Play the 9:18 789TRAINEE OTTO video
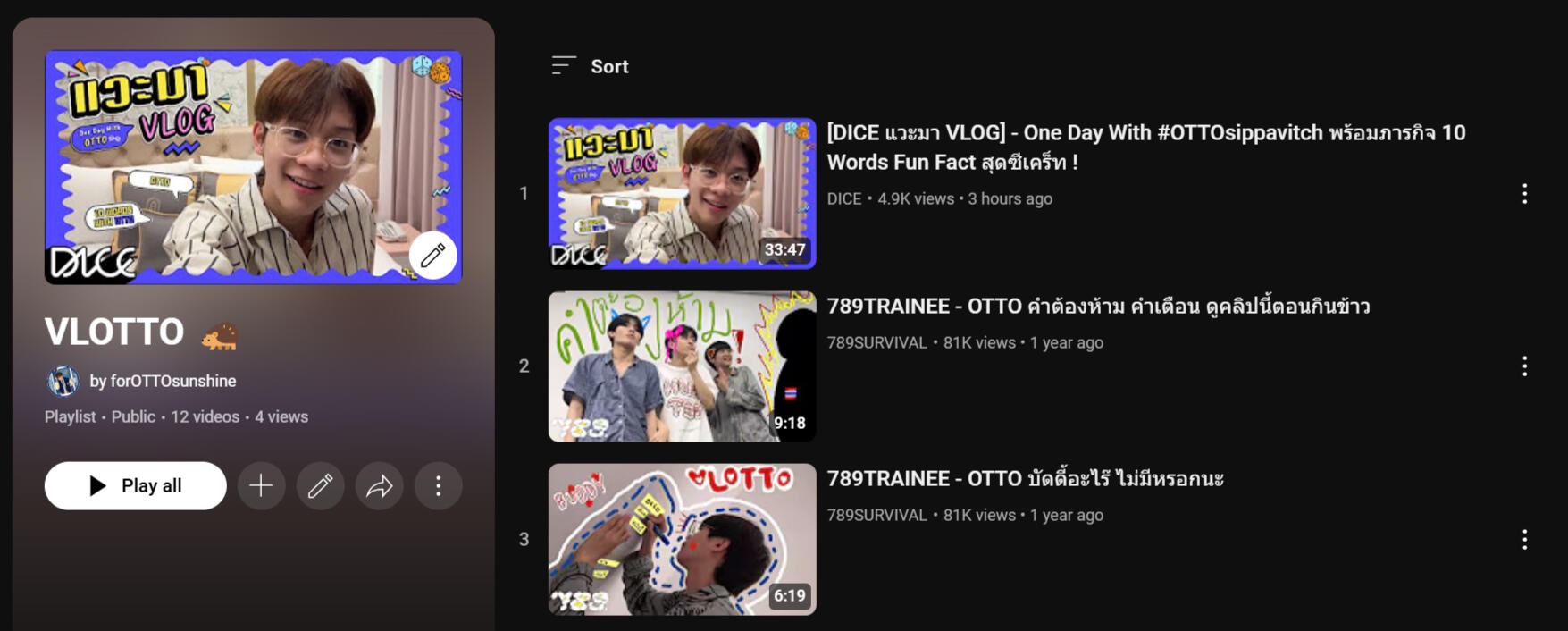1568x631 pixels. (682, 366)
